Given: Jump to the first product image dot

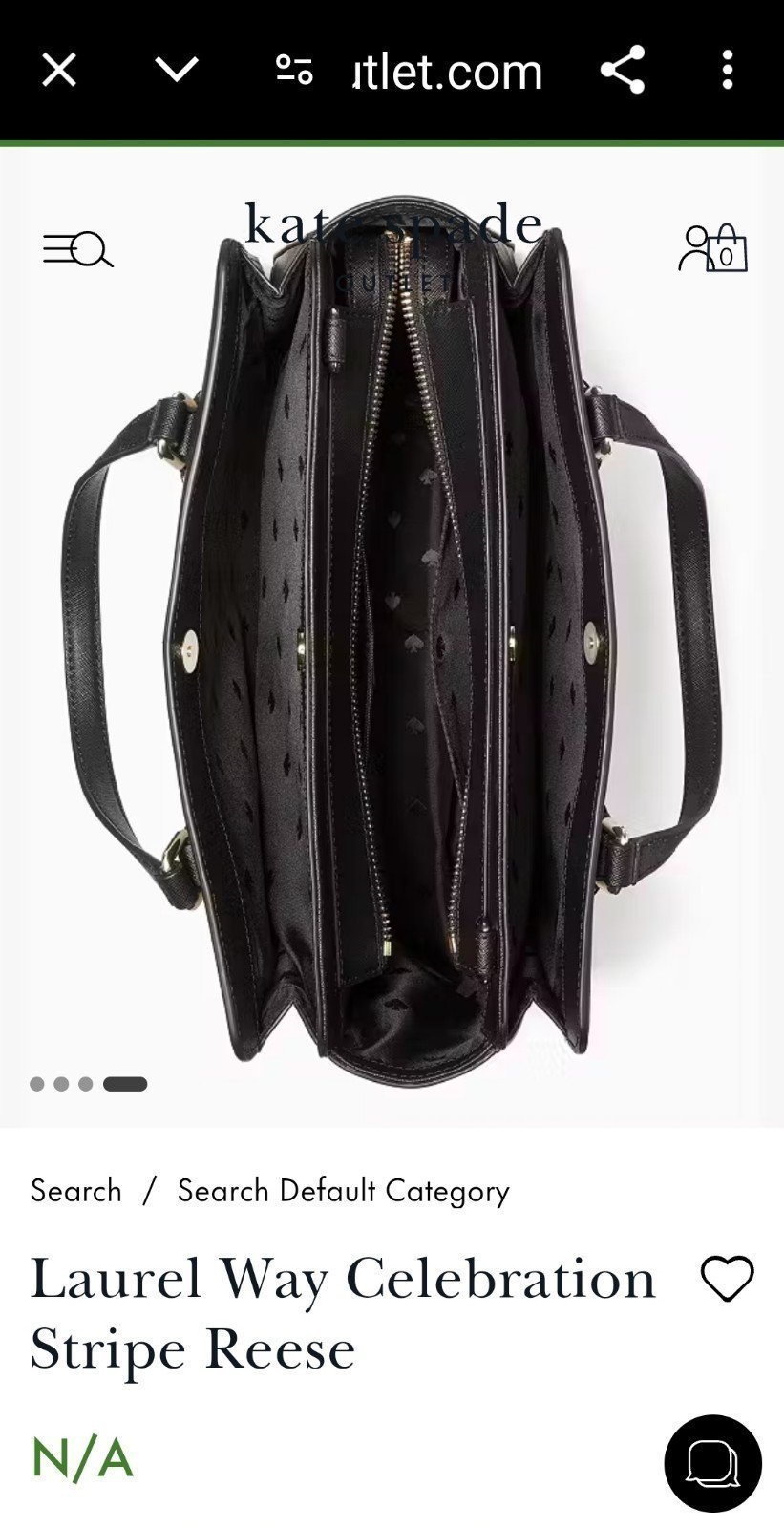Looking at the screenshot, I should 37,1084.
